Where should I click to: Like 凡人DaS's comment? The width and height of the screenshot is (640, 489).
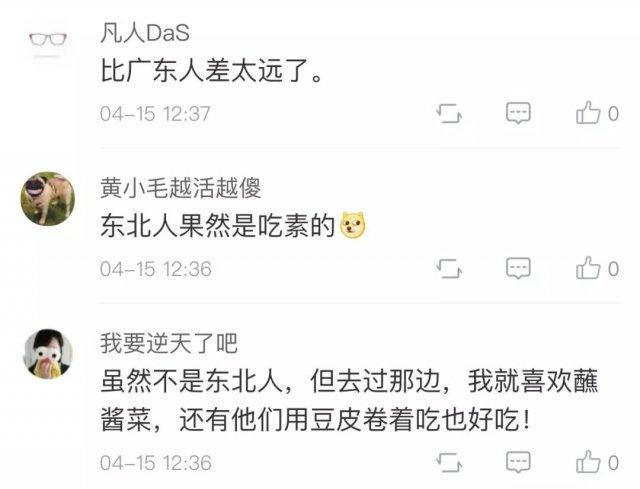(588, 113)
